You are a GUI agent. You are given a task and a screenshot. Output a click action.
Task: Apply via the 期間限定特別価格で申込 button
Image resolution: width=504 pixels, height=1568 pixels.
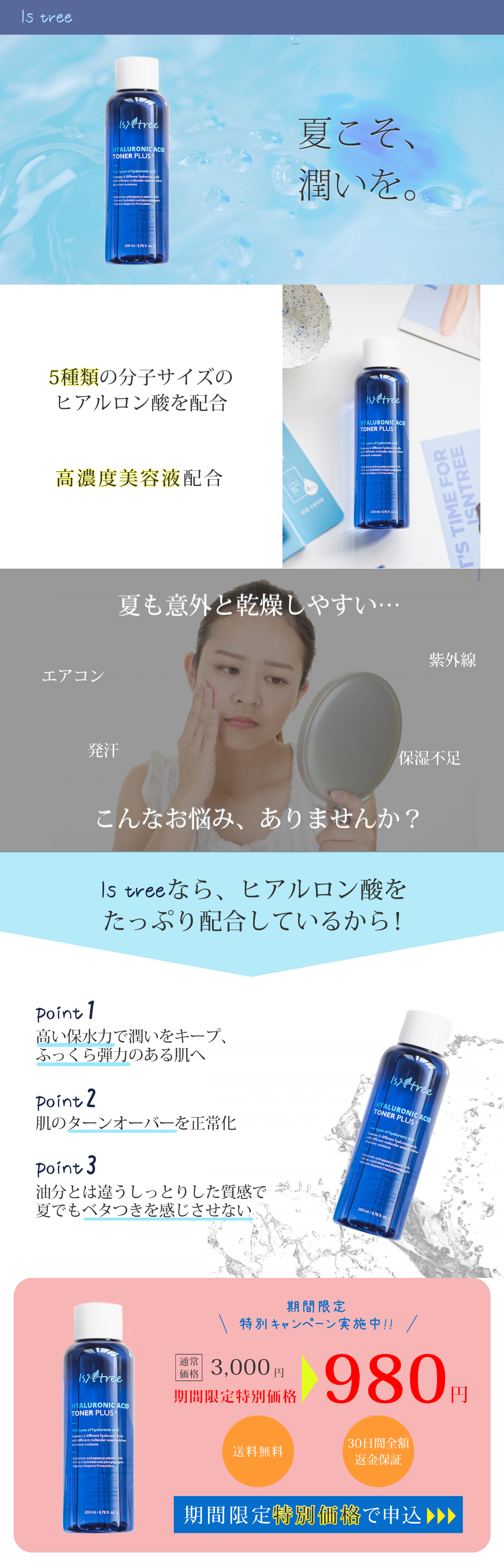[x=318, y=1514]
